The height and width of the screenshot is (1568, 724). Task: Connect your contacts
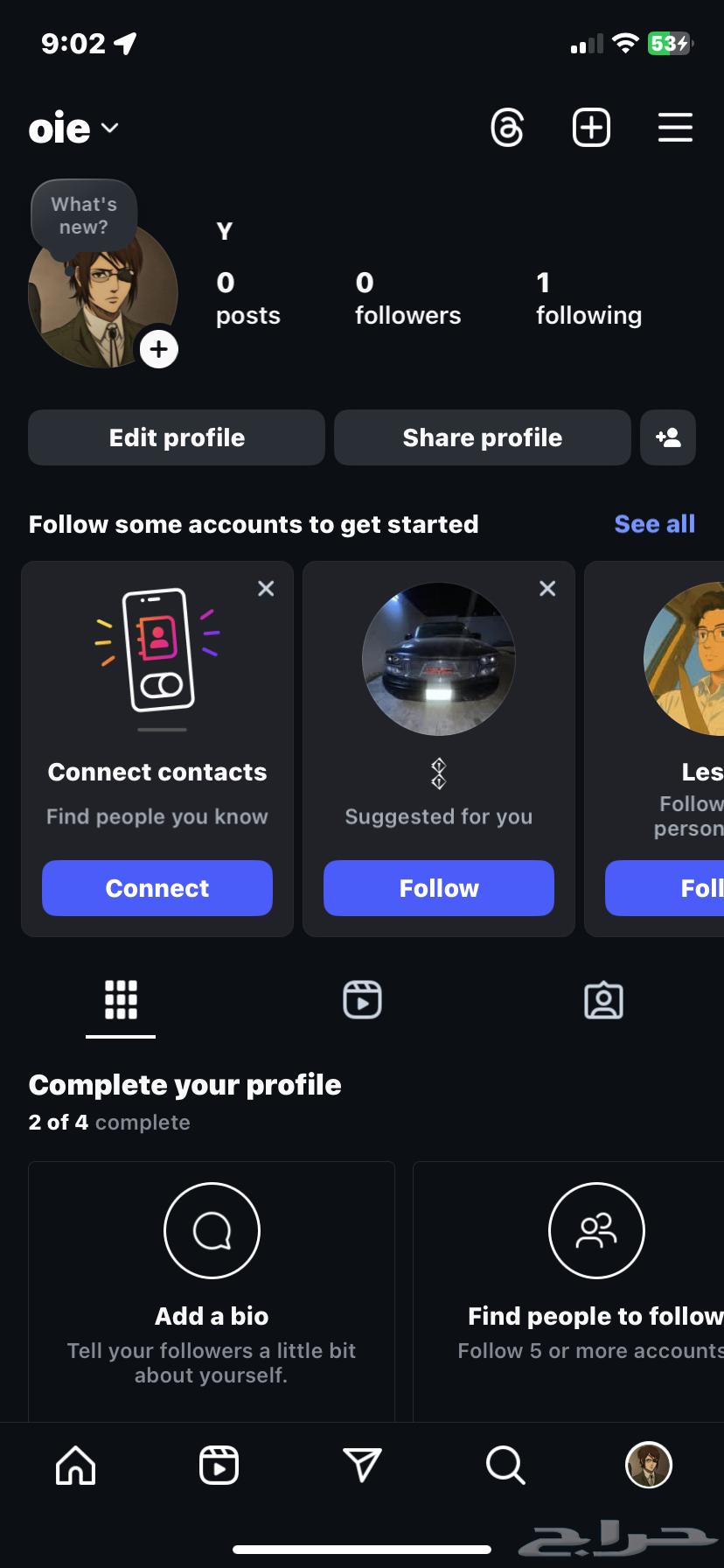pos(157,887)
